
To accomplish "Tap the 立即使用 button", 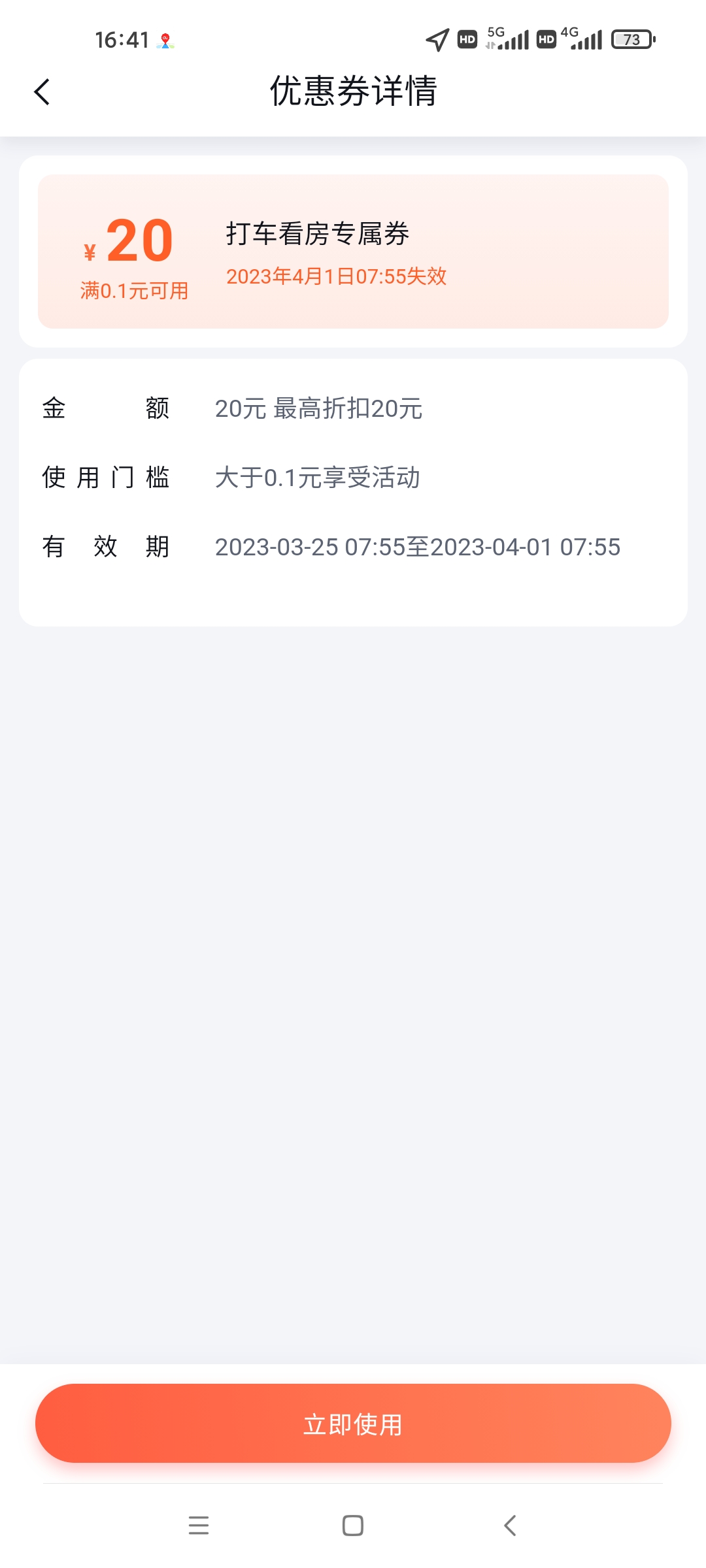I will point(353,1423).
